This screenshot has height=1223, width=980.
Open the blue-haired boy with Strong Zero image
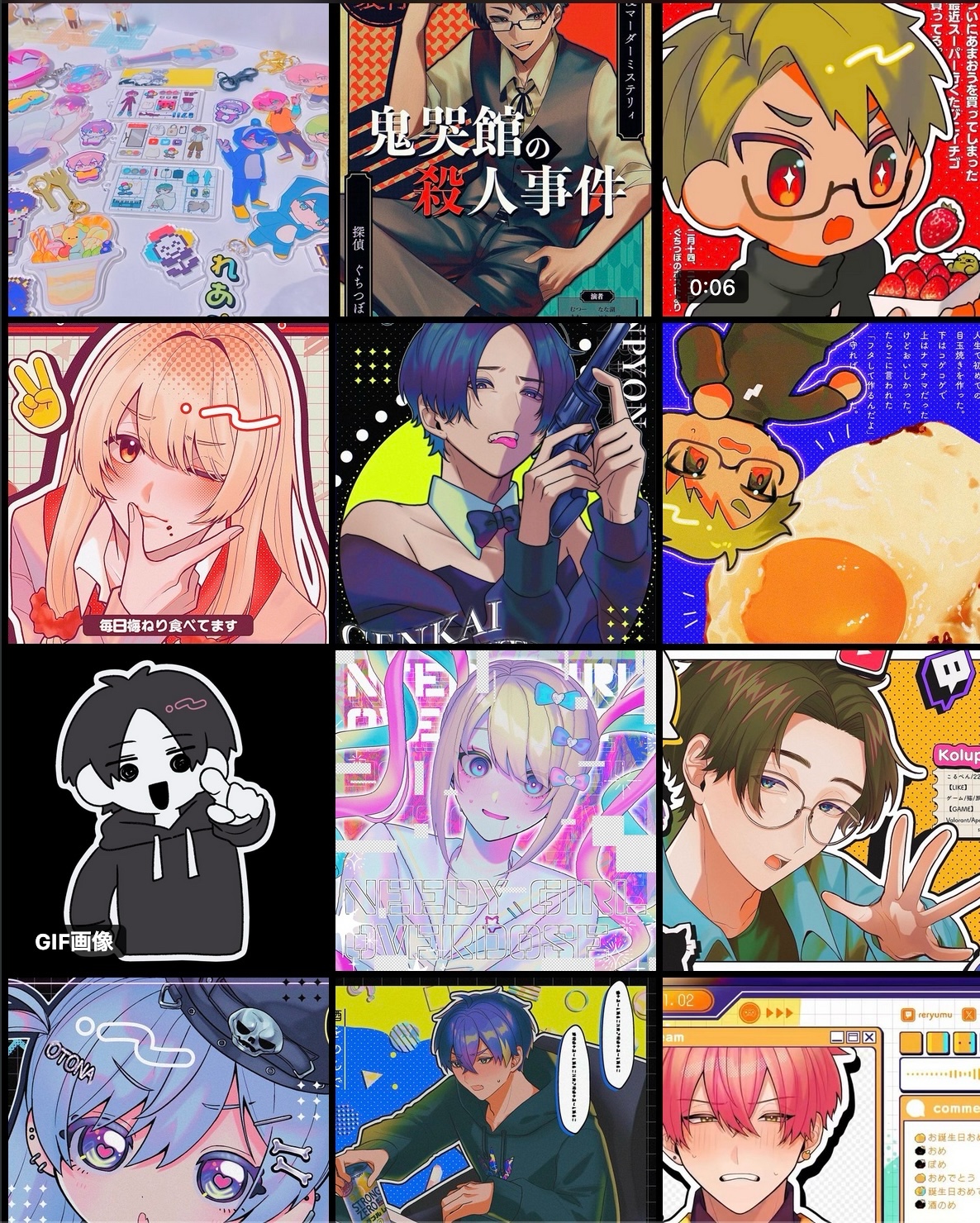click(x=496, y=1101)
